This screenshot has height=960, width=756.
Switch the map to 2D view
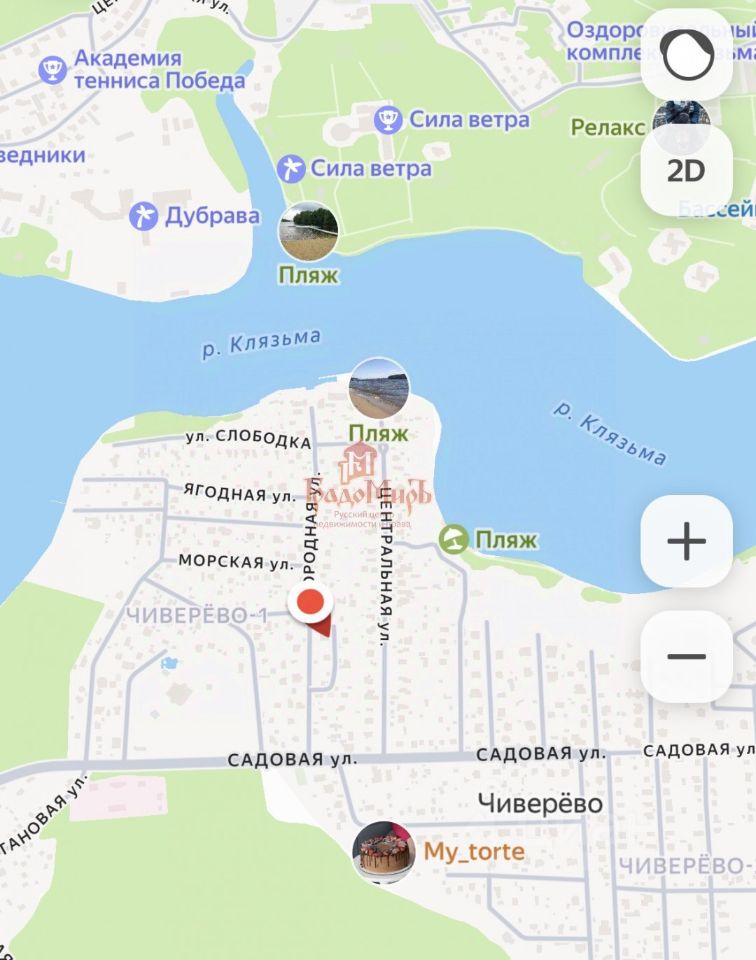coord(686,171)
